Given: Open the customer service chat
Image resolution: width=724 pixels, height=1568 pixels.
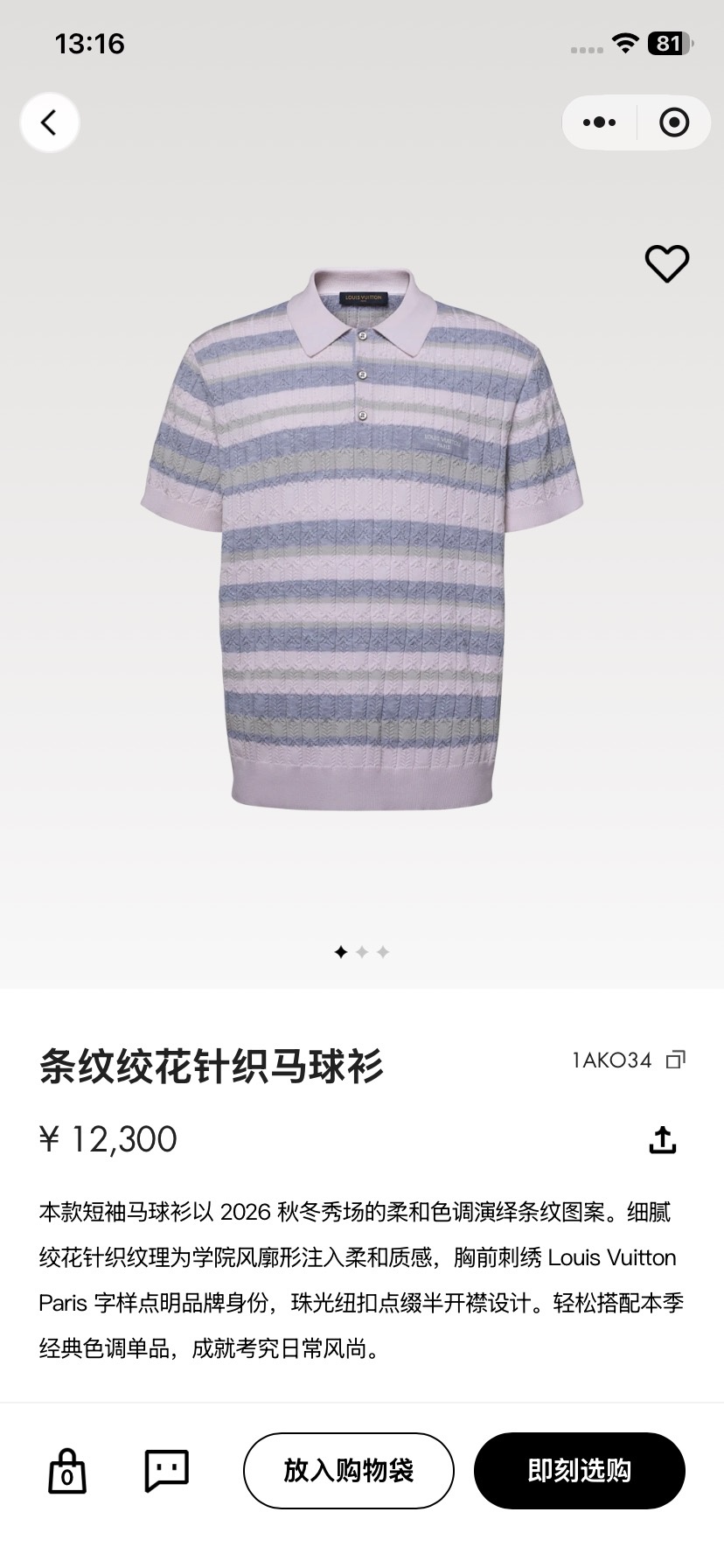Looking at the screenshot, I should (166, 1470).
